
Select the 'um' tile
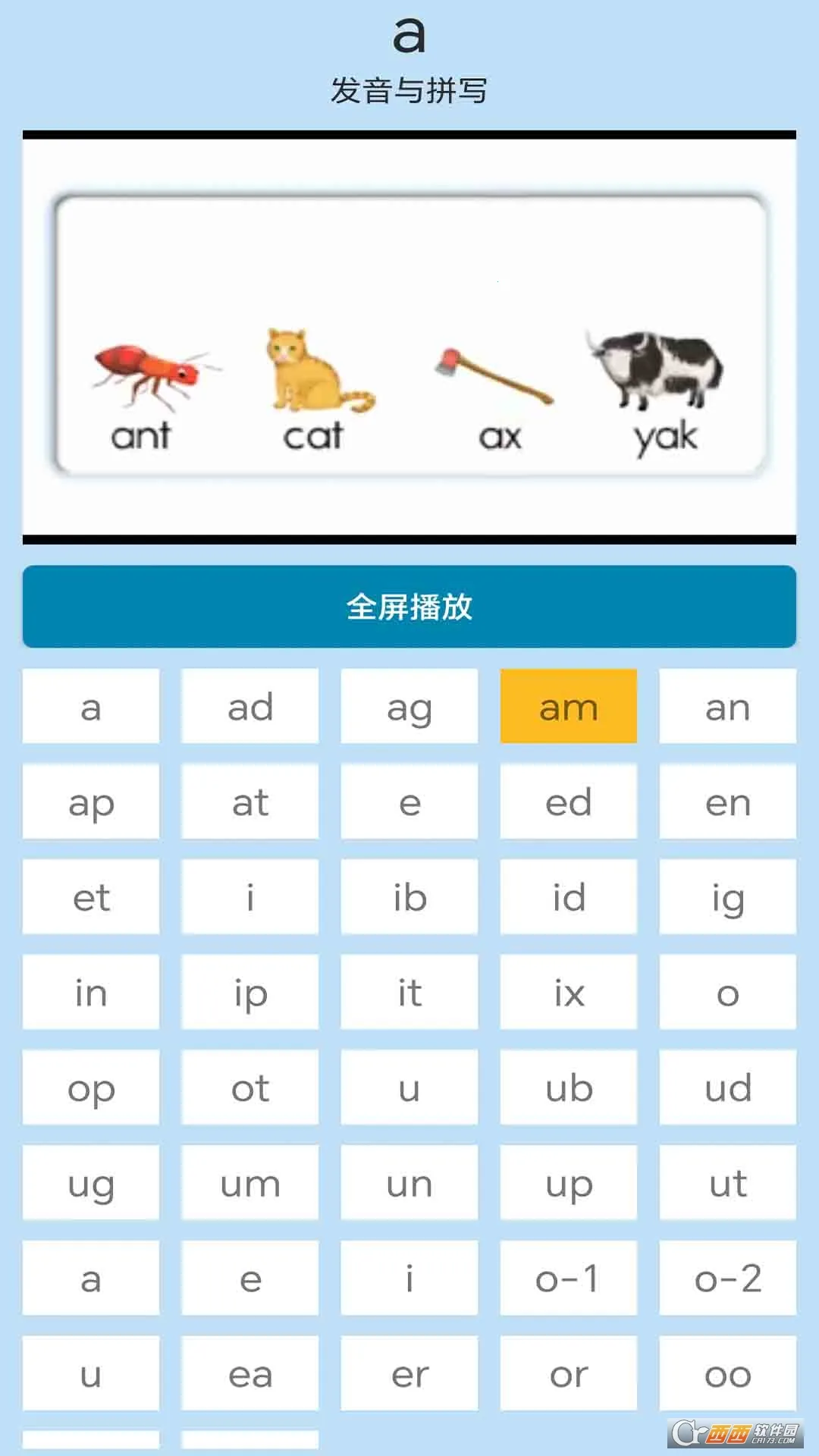point(250,1183)
